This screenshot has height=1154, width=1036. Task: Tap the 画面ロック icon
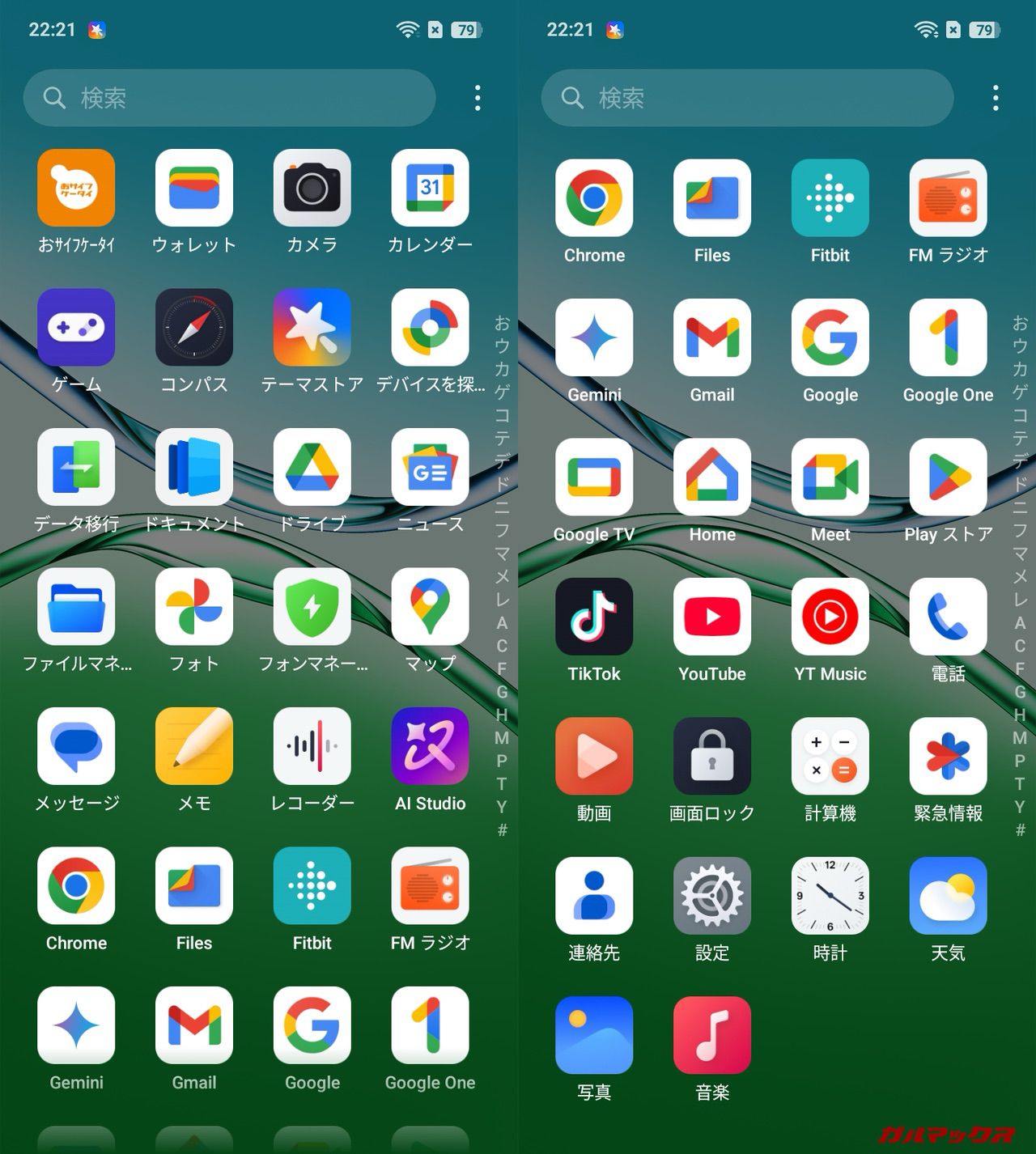point(712,756)
